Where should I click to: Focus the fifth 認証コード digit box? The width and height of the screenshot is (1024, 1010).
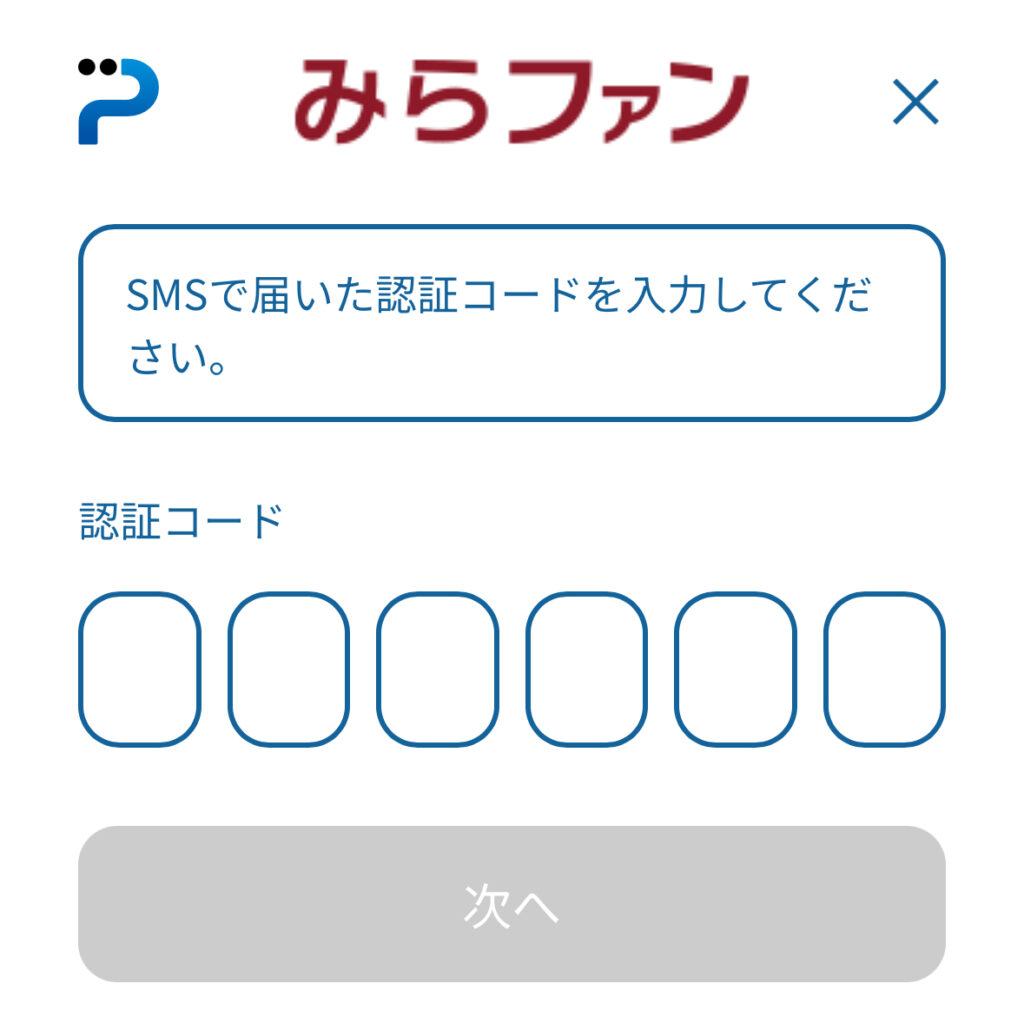coord(735,669)
